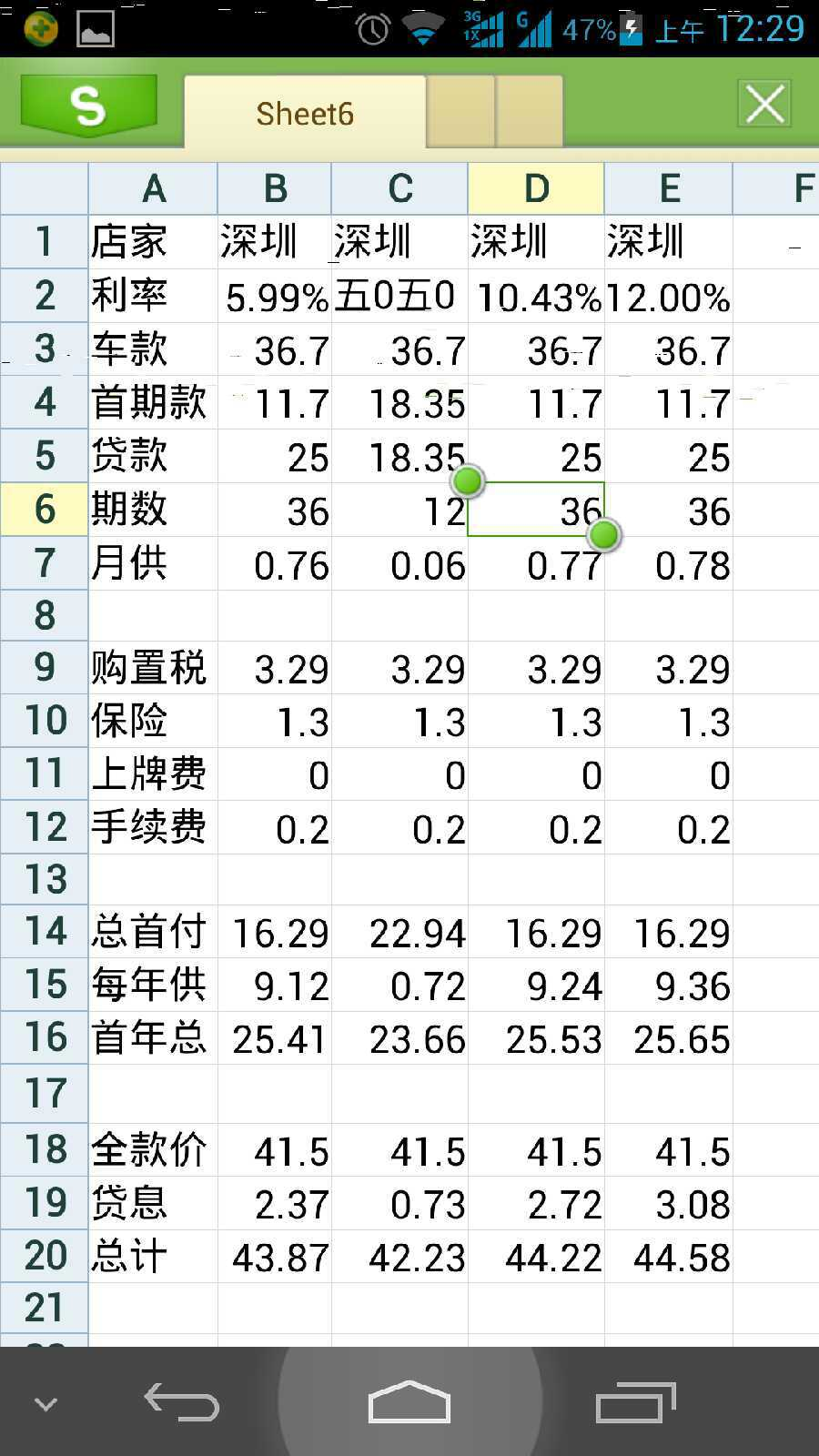819x1456 pixels.
Task: Switch to the Sheet6 tab
Action: pos(305,112)
